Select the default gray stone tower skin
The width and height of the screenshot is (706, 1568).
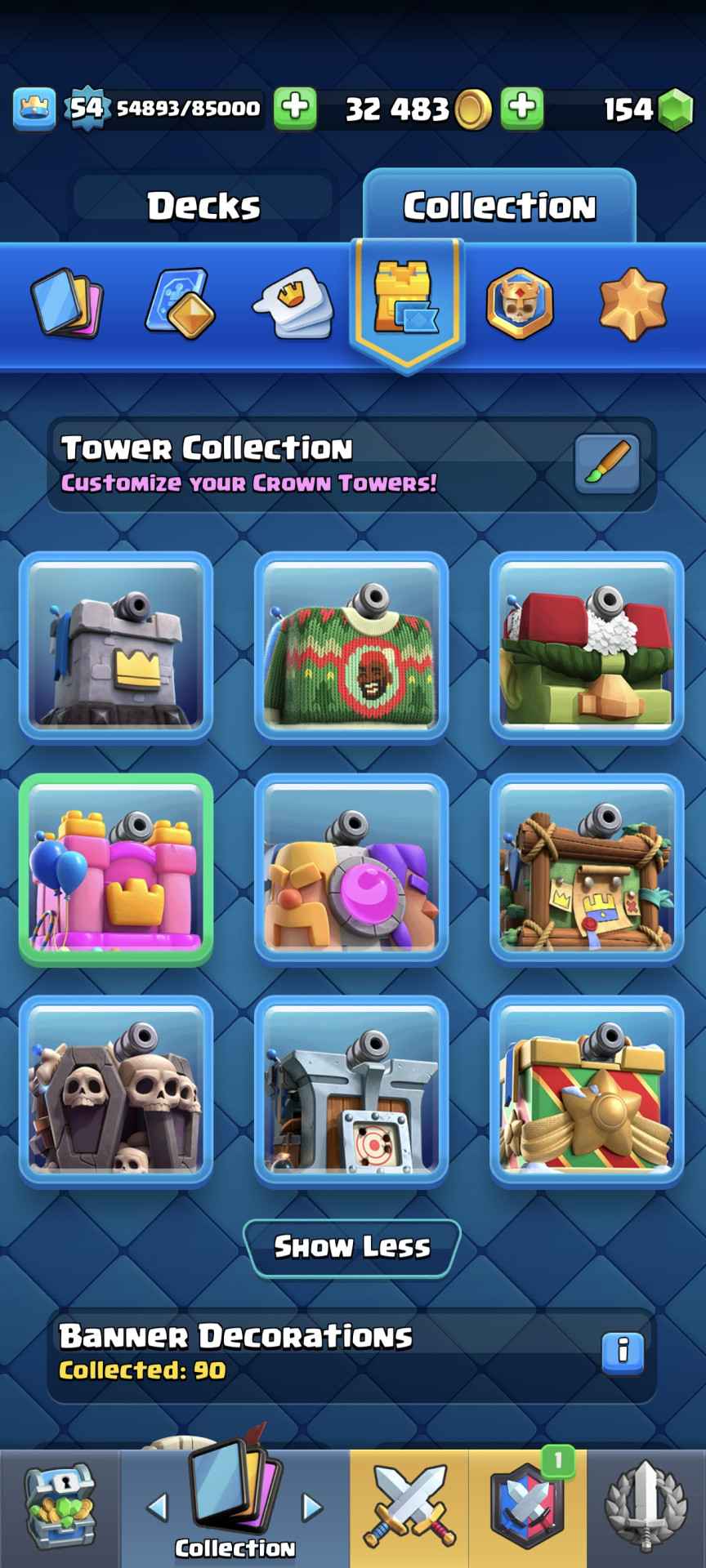[x=116, y=647]
